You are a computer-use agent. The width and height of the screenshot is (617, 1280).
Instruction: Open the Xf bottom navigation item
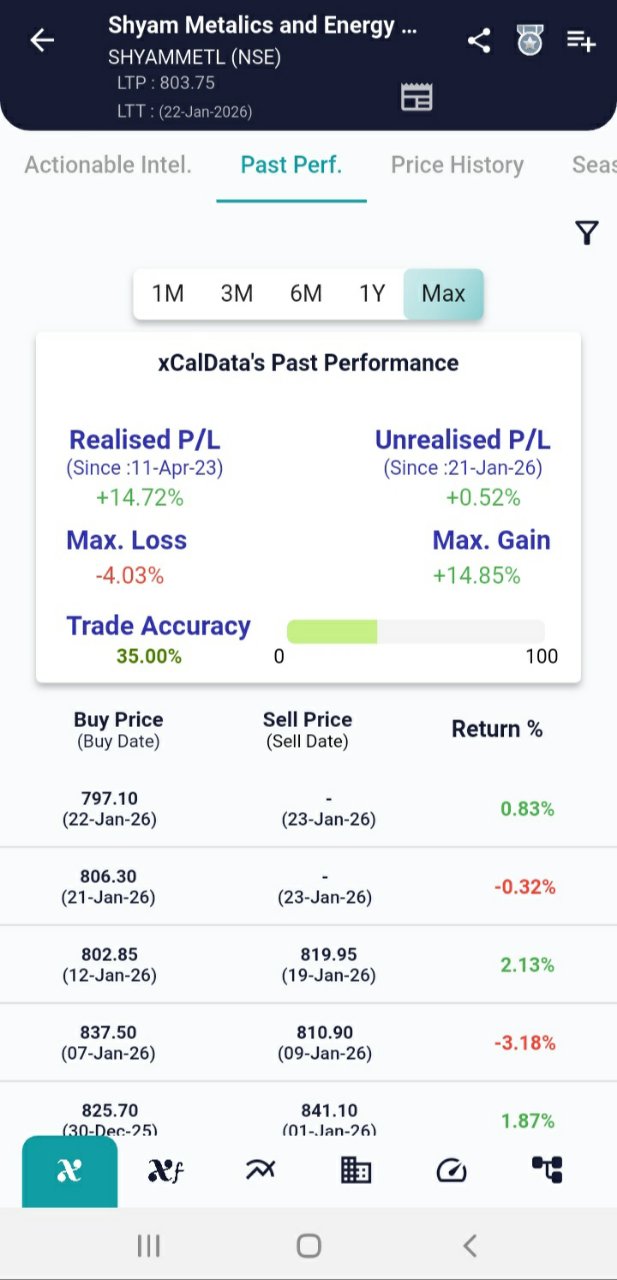[x=165, y=1170]
